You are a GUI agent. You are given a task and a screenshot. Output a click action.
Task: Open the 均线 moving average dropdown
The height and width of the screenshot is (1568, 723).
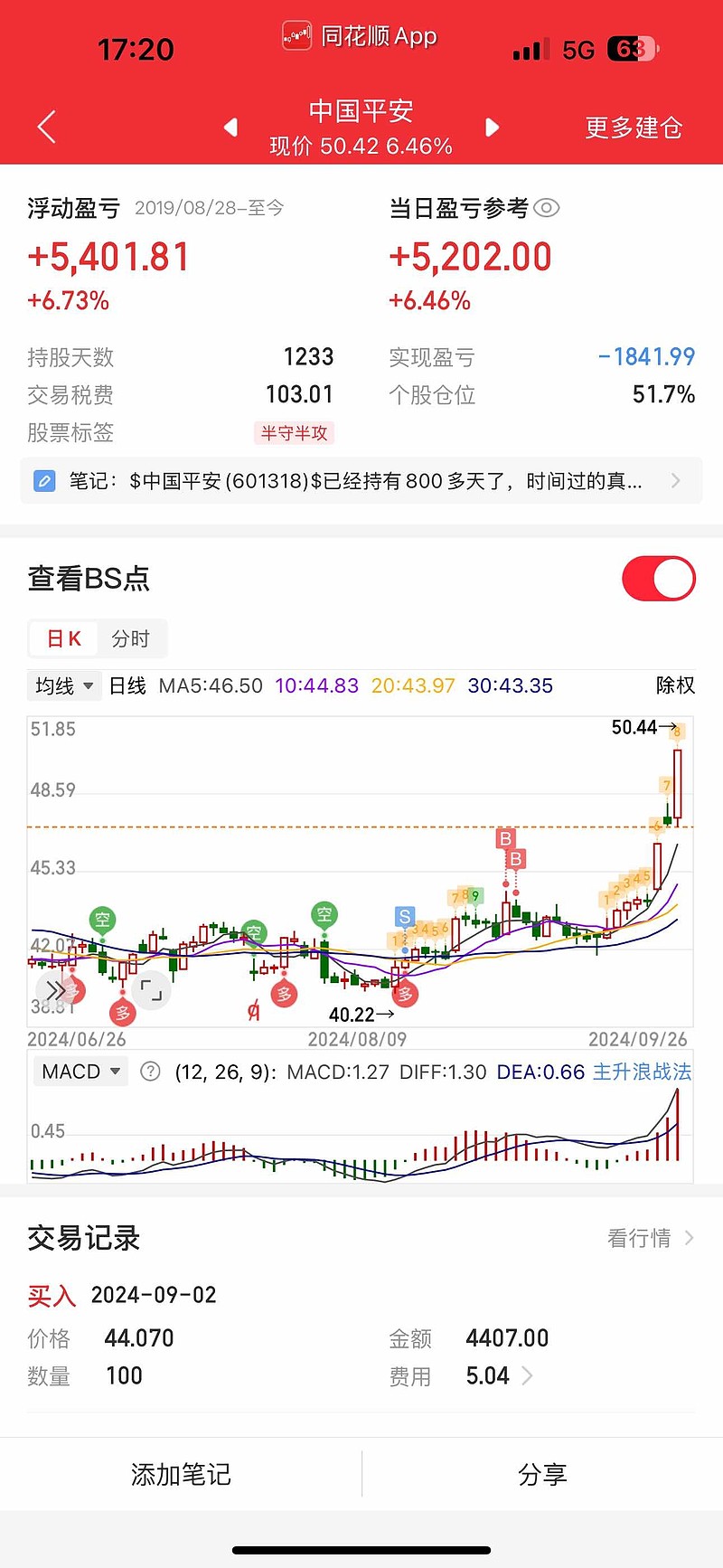[62, 686]
